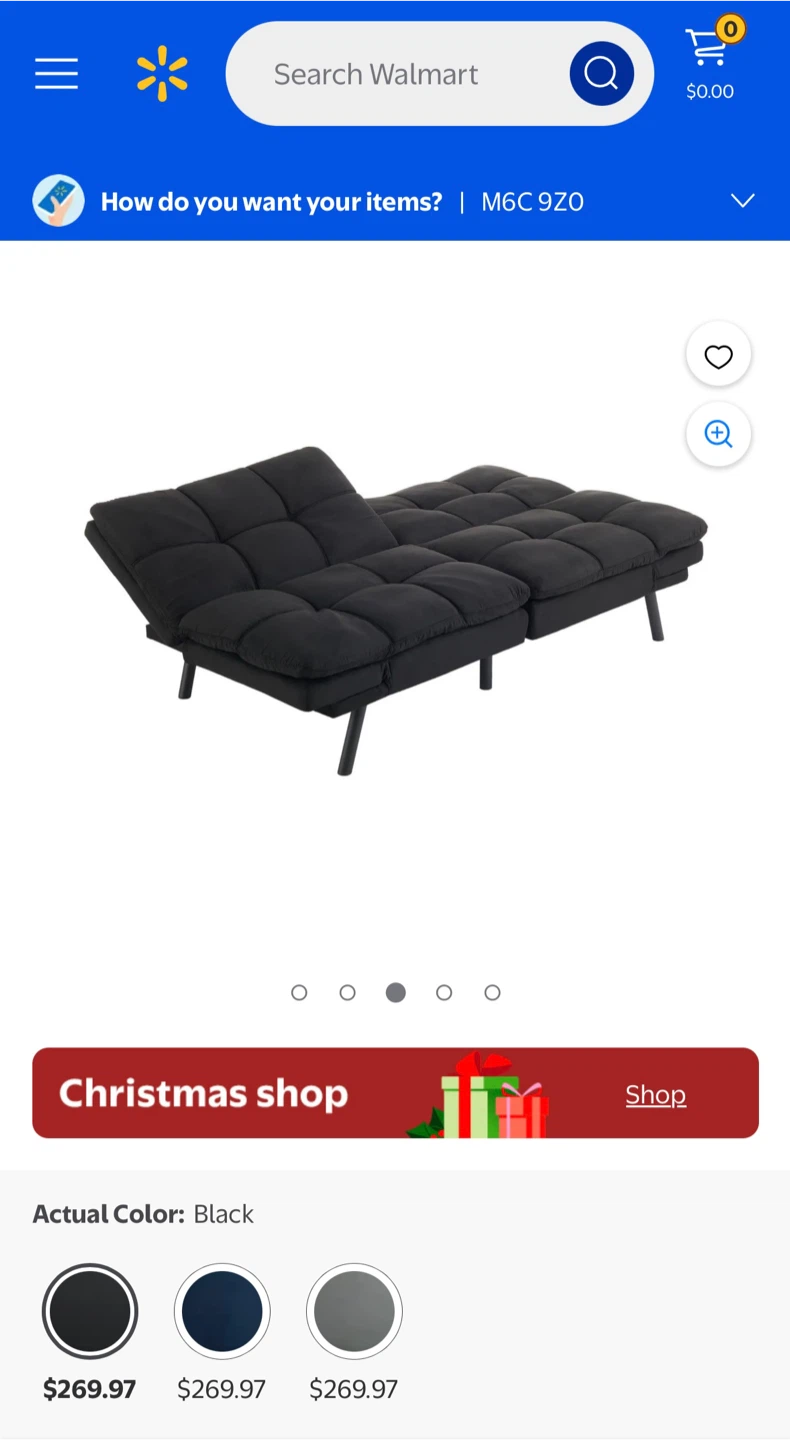Select the first image carousel dot

[x=299, y=992]
